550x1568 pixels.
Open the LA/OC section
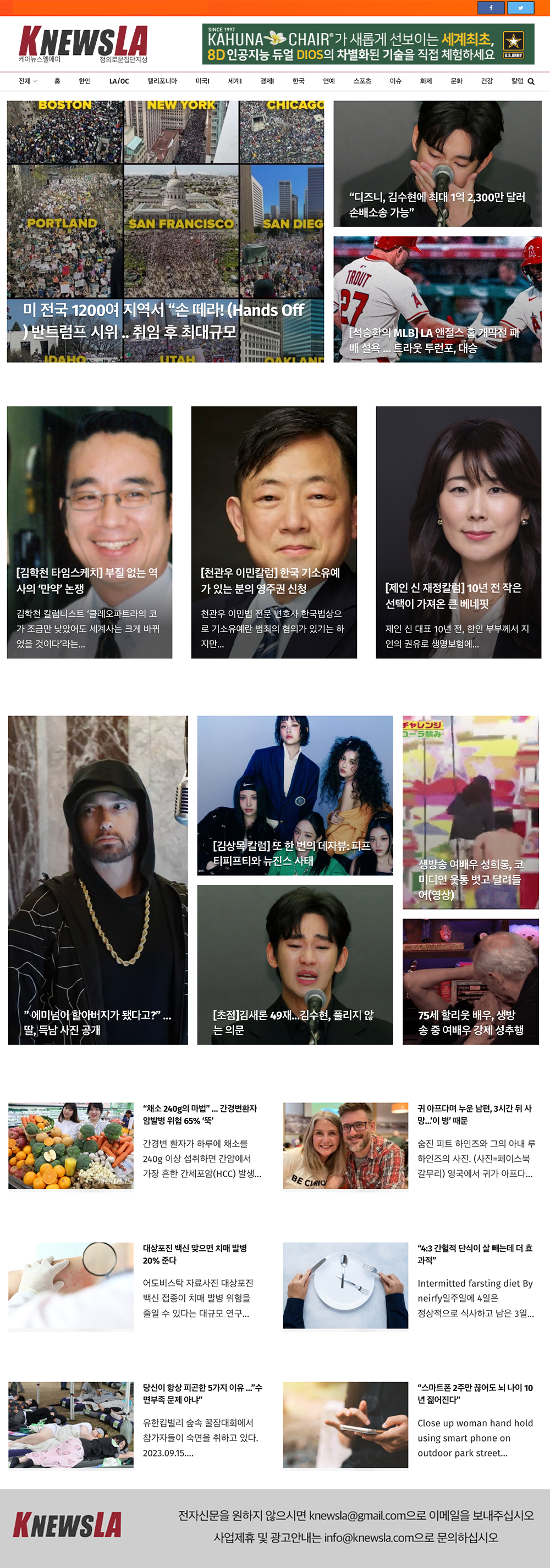[x=119, y=81]
